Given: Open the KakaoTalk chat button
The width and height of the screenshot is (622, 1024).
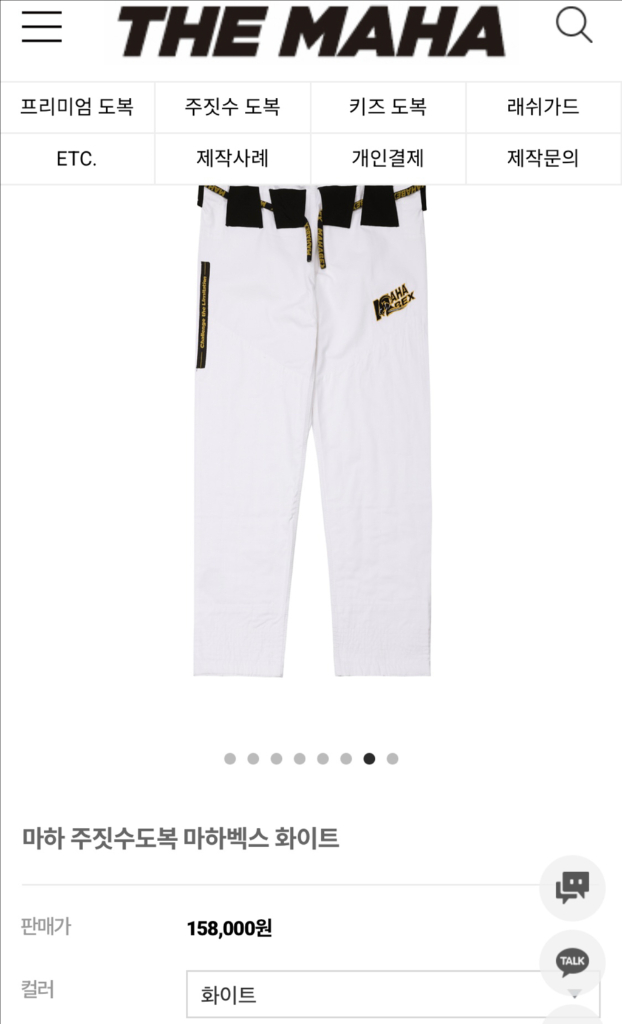Looking at the screenshot, I should (x=572, y=962).
